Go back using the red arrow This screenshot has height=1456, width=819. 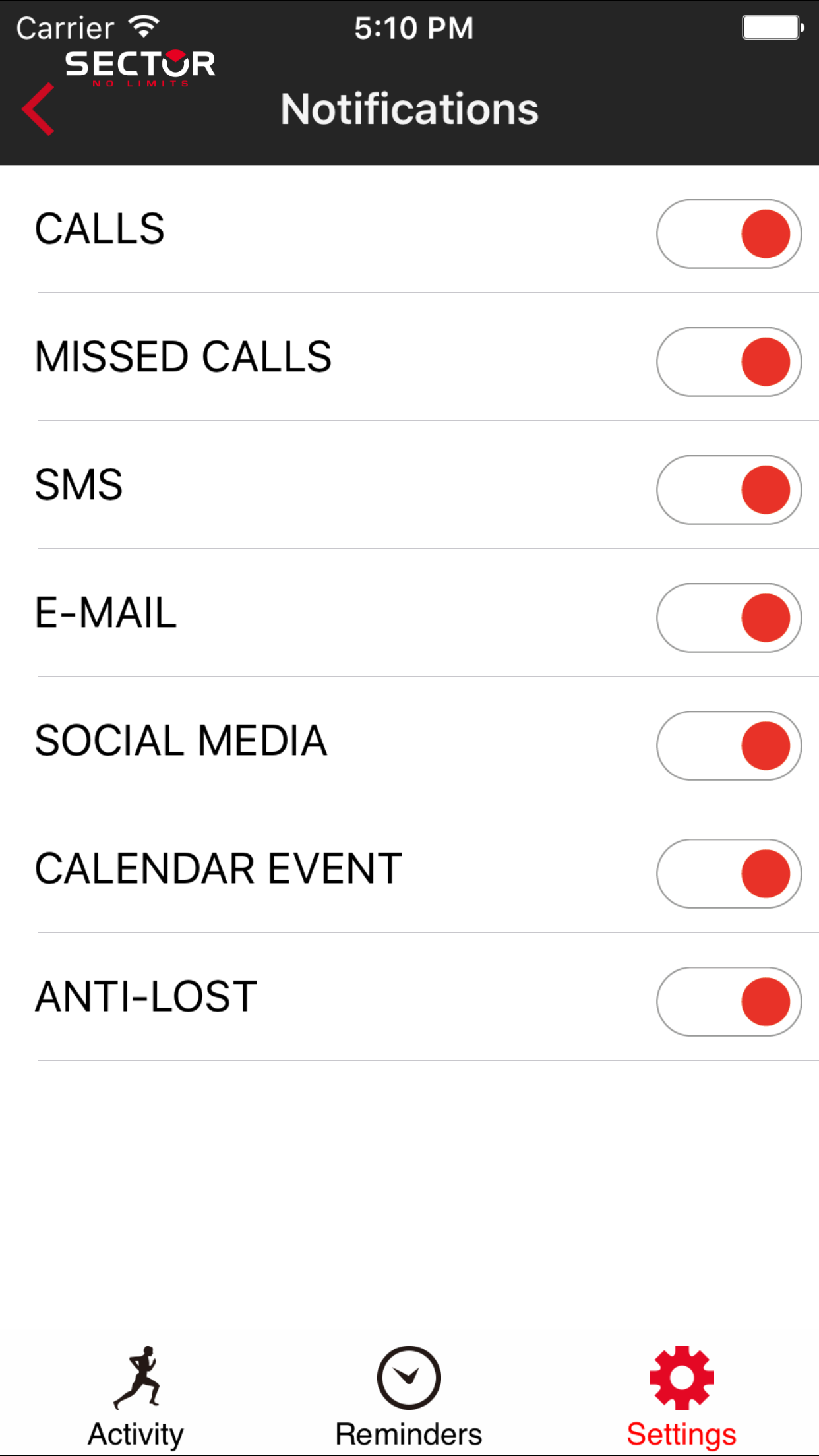(38, 109)
